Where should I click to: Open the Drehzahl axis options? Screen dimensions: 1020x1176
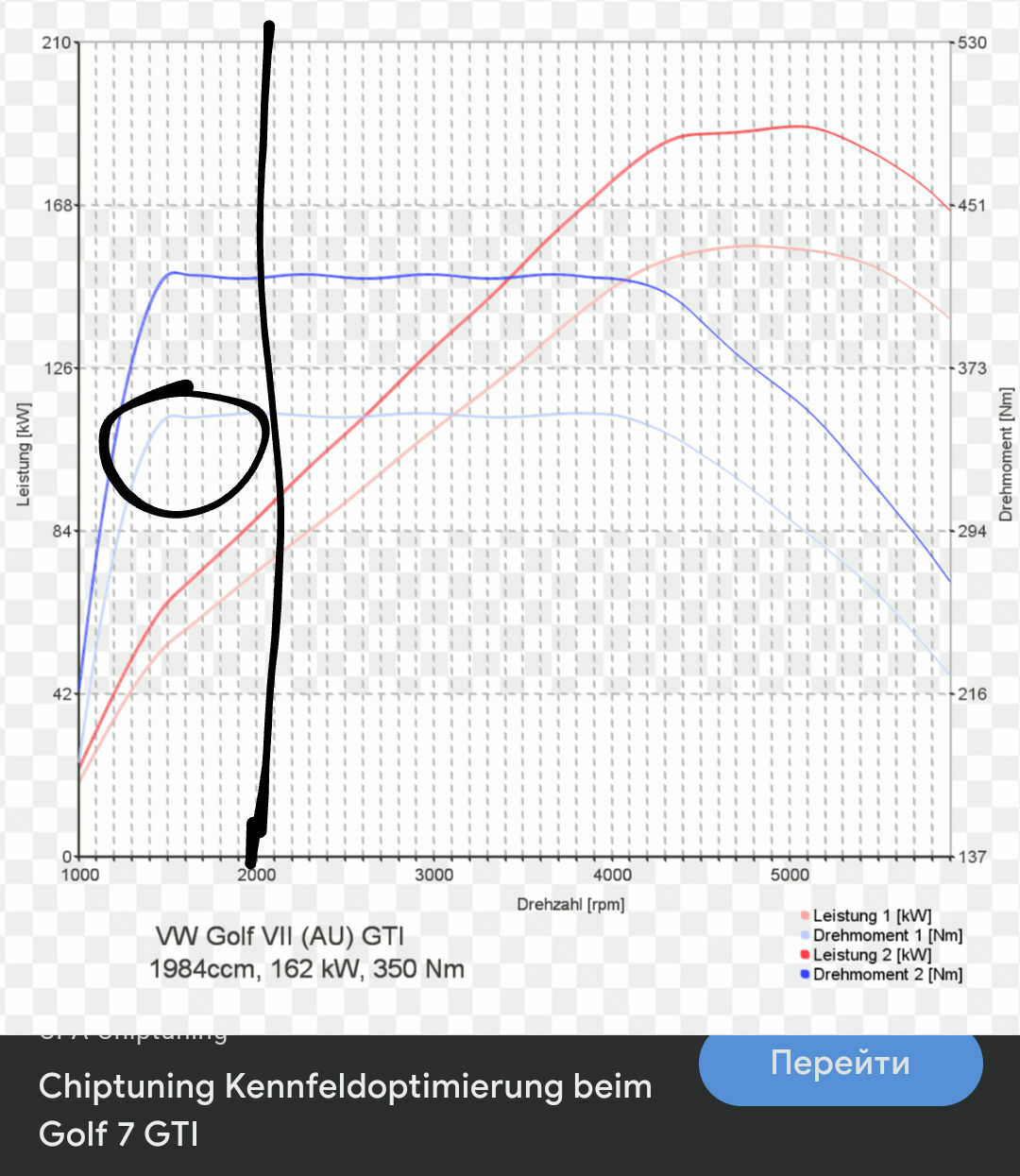tap(570, 903)
